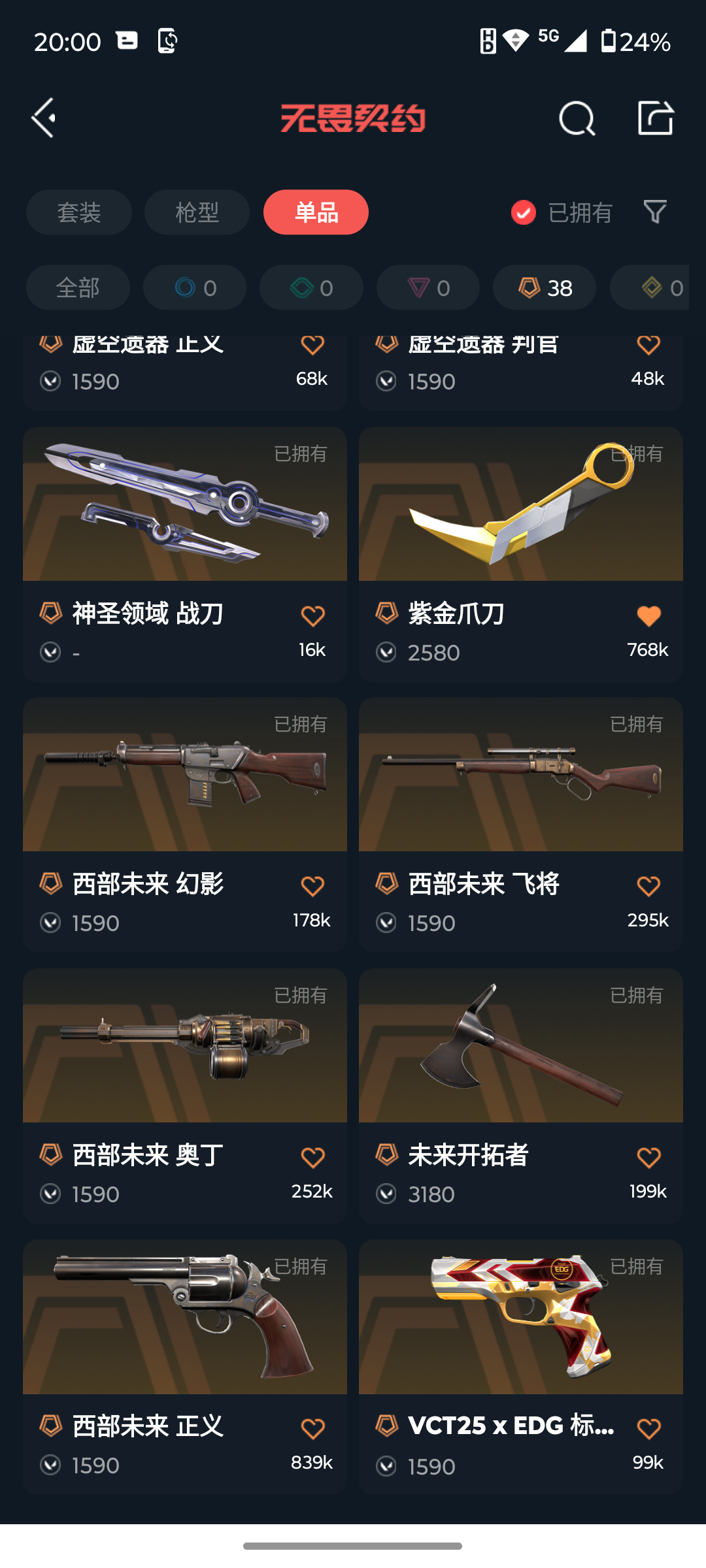This screenshot has width=706, height=1568.
Task: Open the search icon in the header
Action: coord(577,118)
